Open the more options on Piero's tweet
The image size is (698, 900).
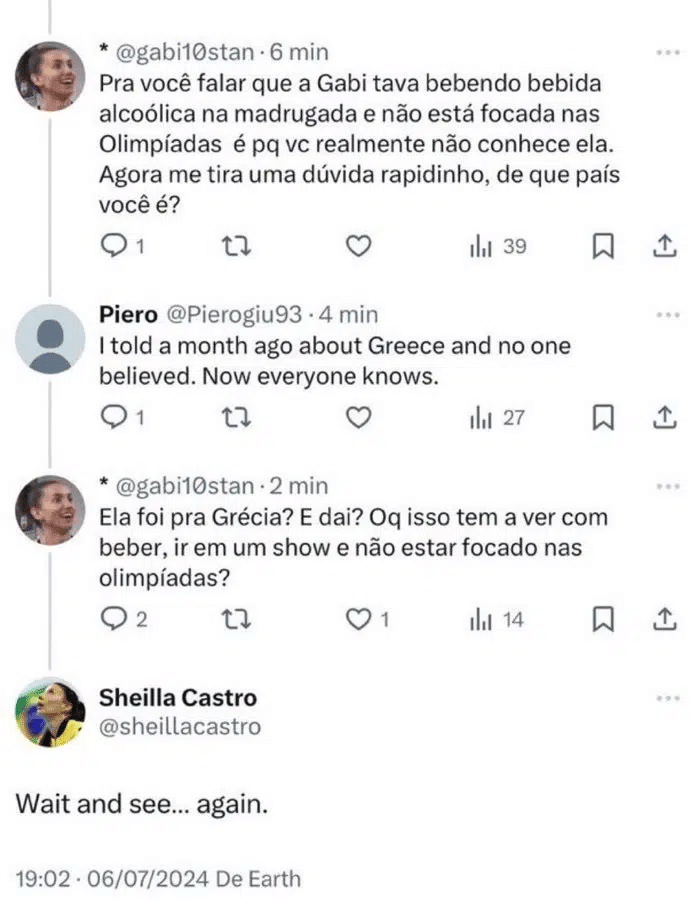[666, 315]
